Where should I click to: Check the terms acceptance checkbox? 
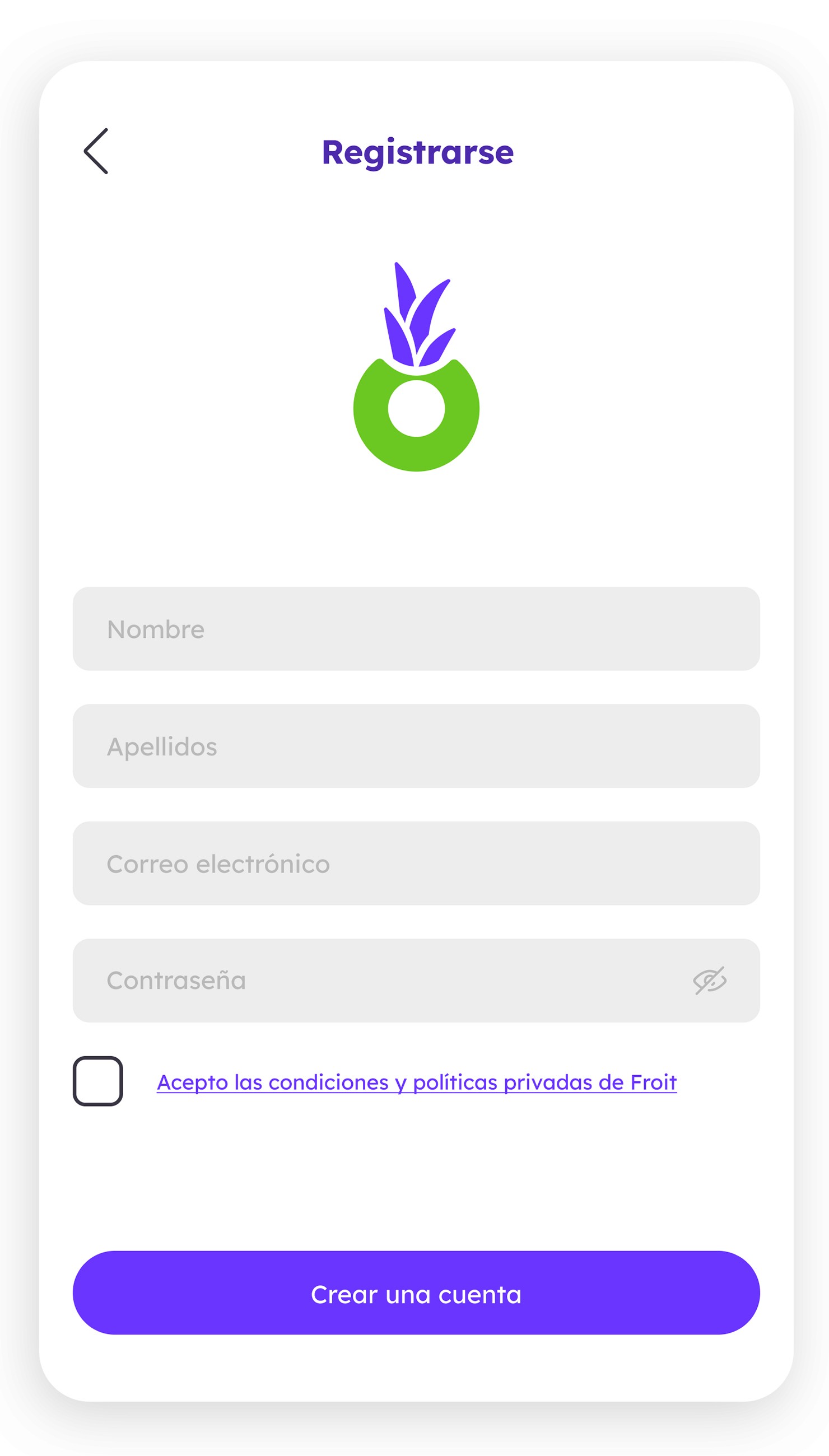point(98,1081)
